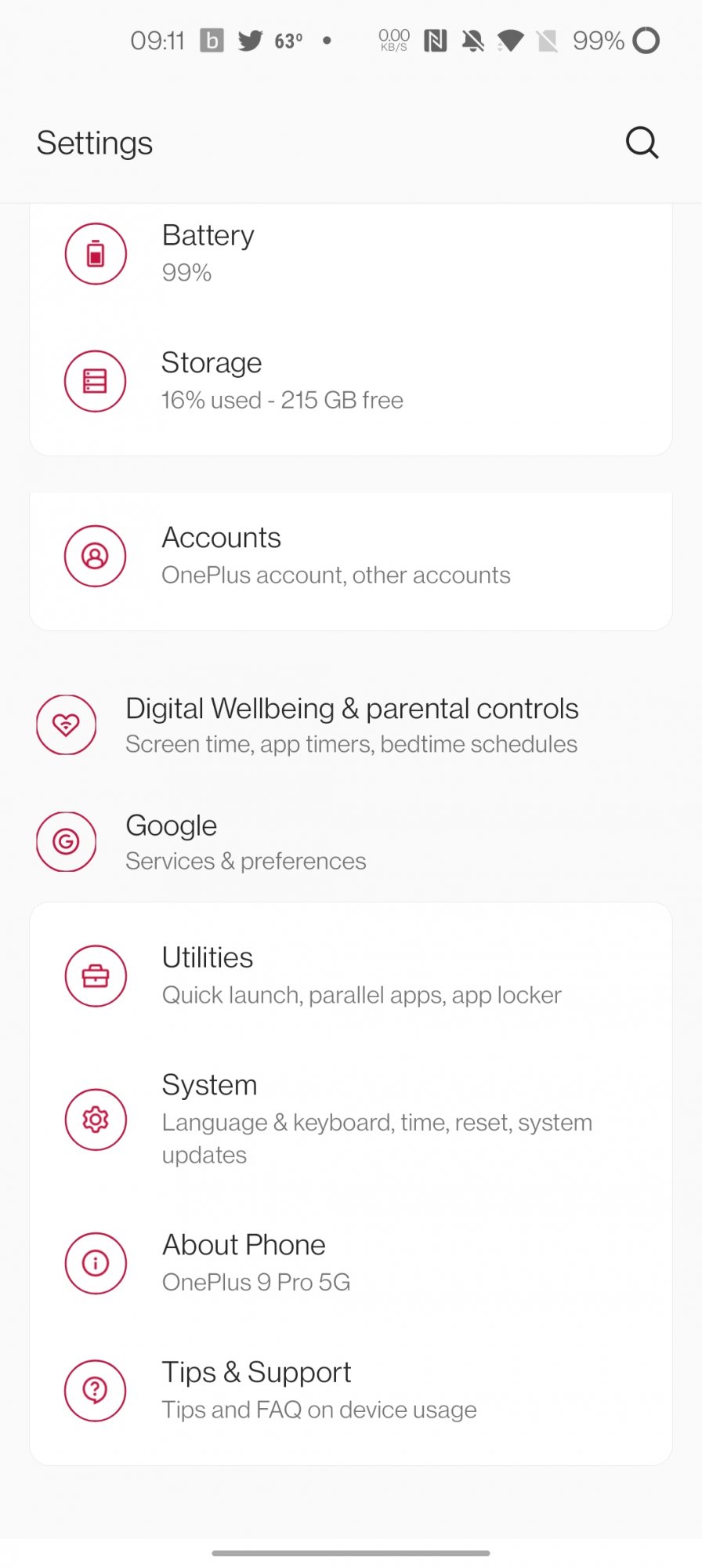Open the settings search
Image resolution: width=702 pixels, height=1568 pixels.
(642, 143)
